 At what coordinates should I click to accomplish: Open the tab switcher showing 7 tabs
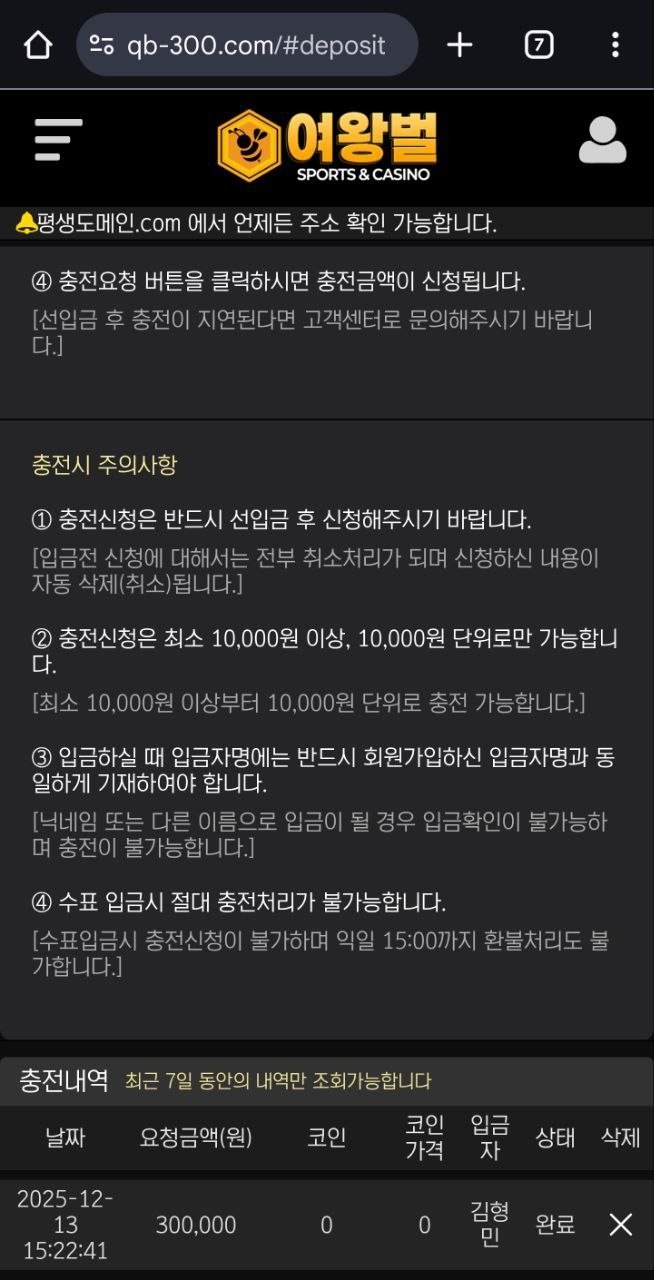(539, 45)
